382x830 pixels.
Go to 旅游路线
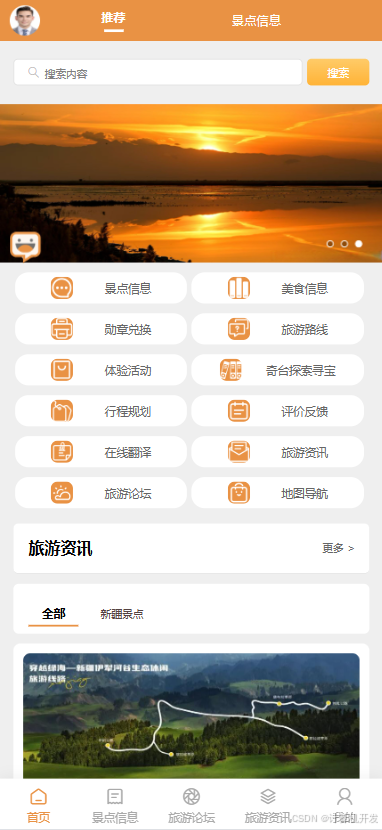(x=278, y=329)
